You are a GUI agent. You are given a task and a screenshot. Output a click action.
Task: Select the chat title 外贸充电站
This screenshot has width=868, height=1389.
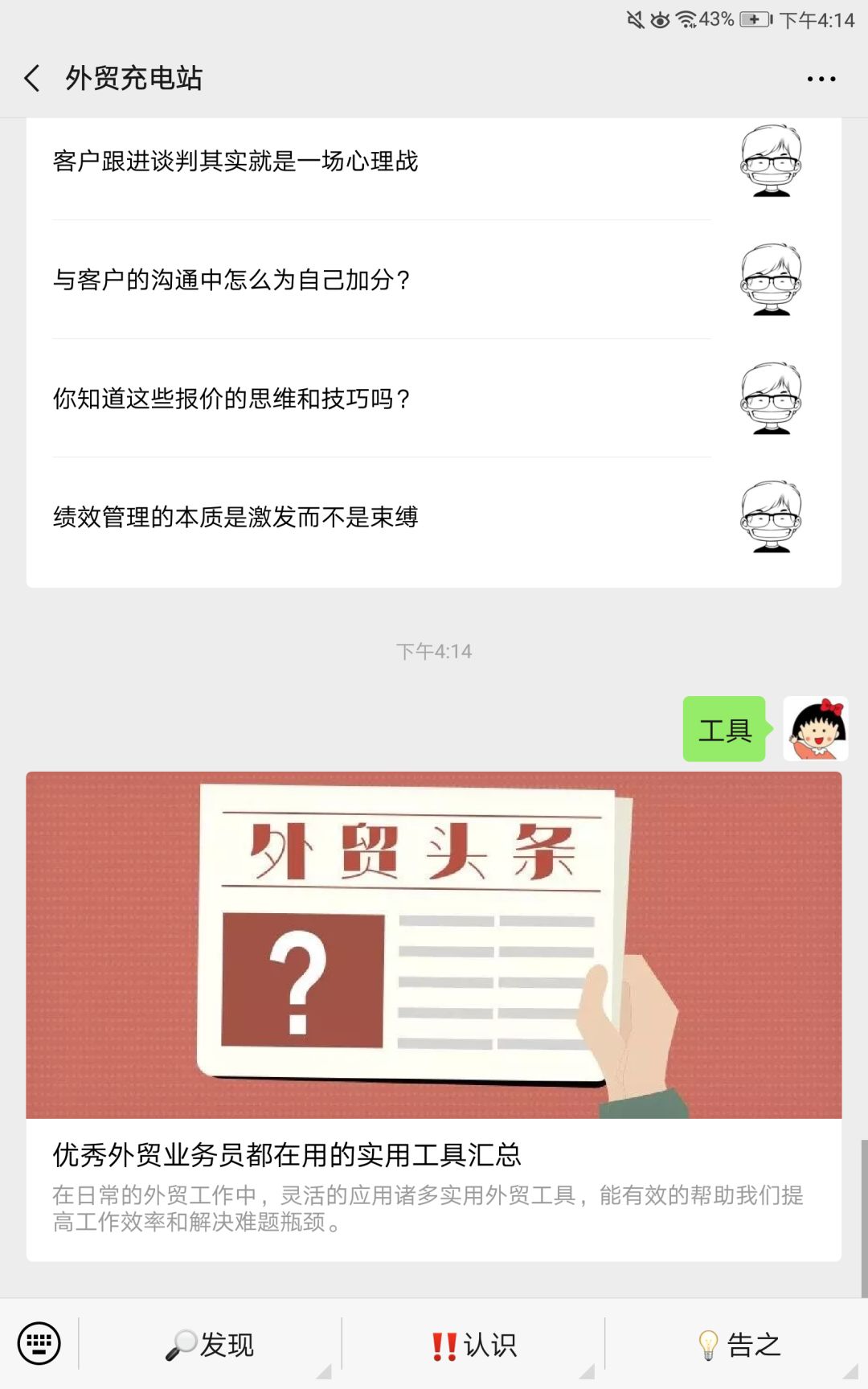(133, 78)
